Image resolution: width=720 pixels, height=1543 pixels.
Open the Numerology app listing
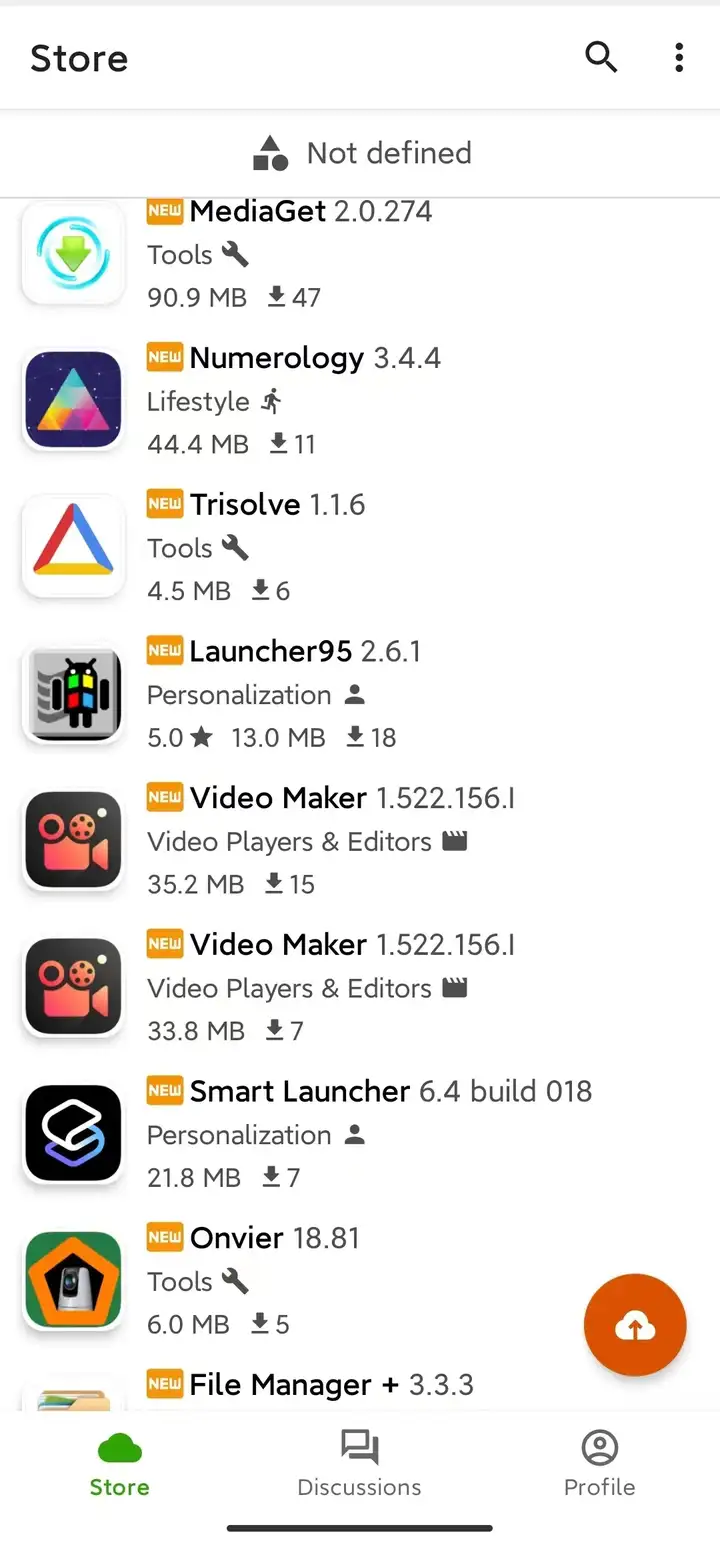(360, 400)
